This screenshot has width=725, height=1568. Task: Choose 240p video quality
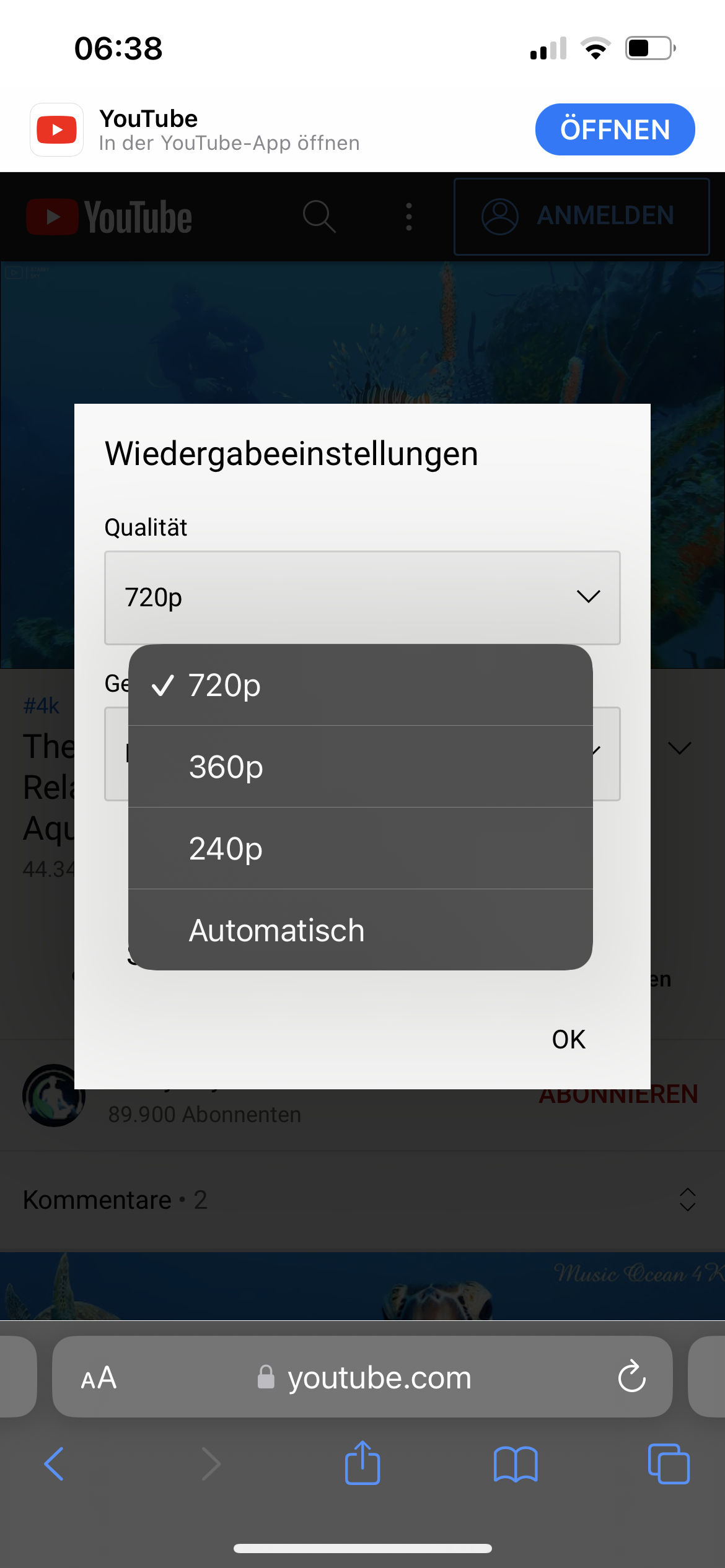point(360,848)
